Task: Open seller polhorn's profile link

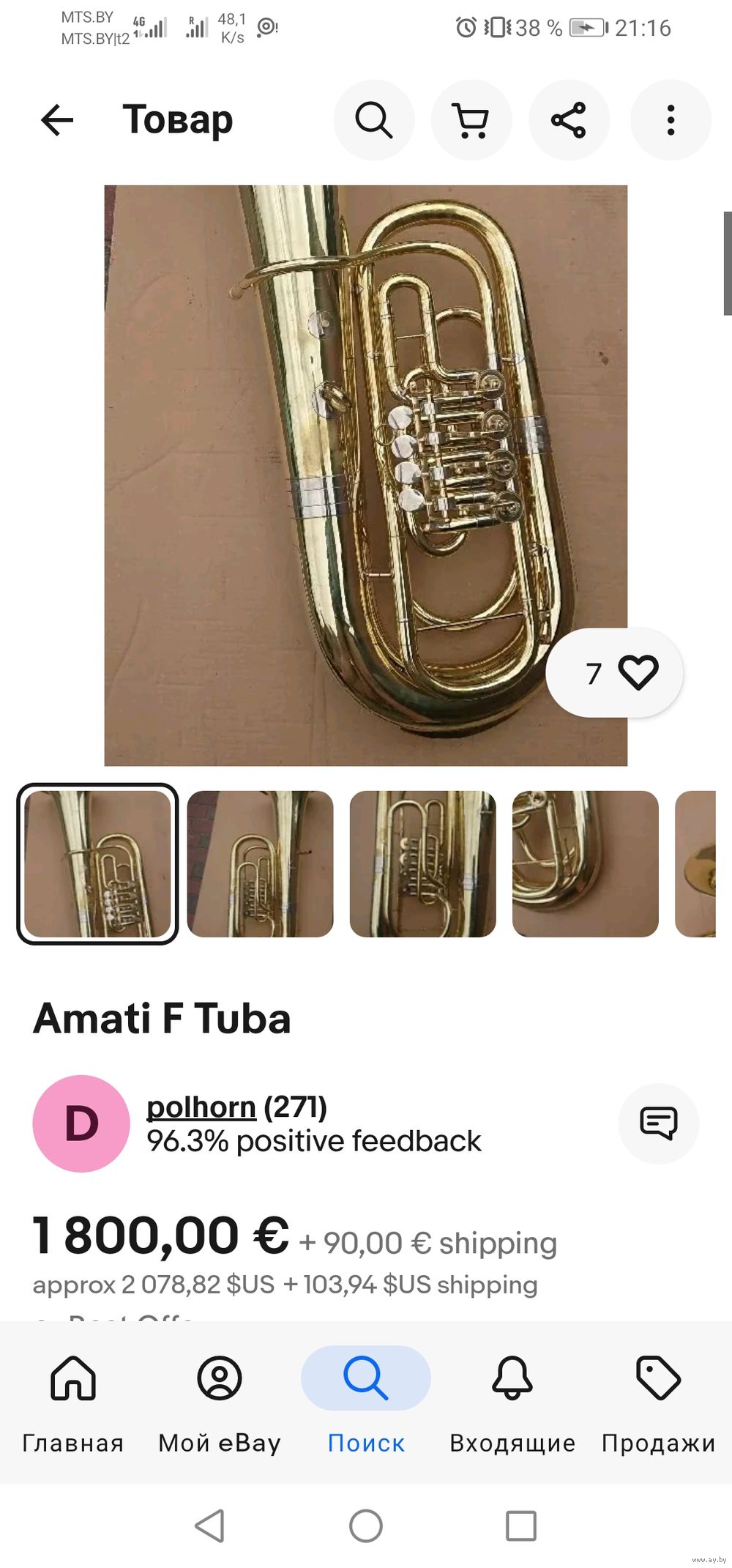Action: point(201,1107)
